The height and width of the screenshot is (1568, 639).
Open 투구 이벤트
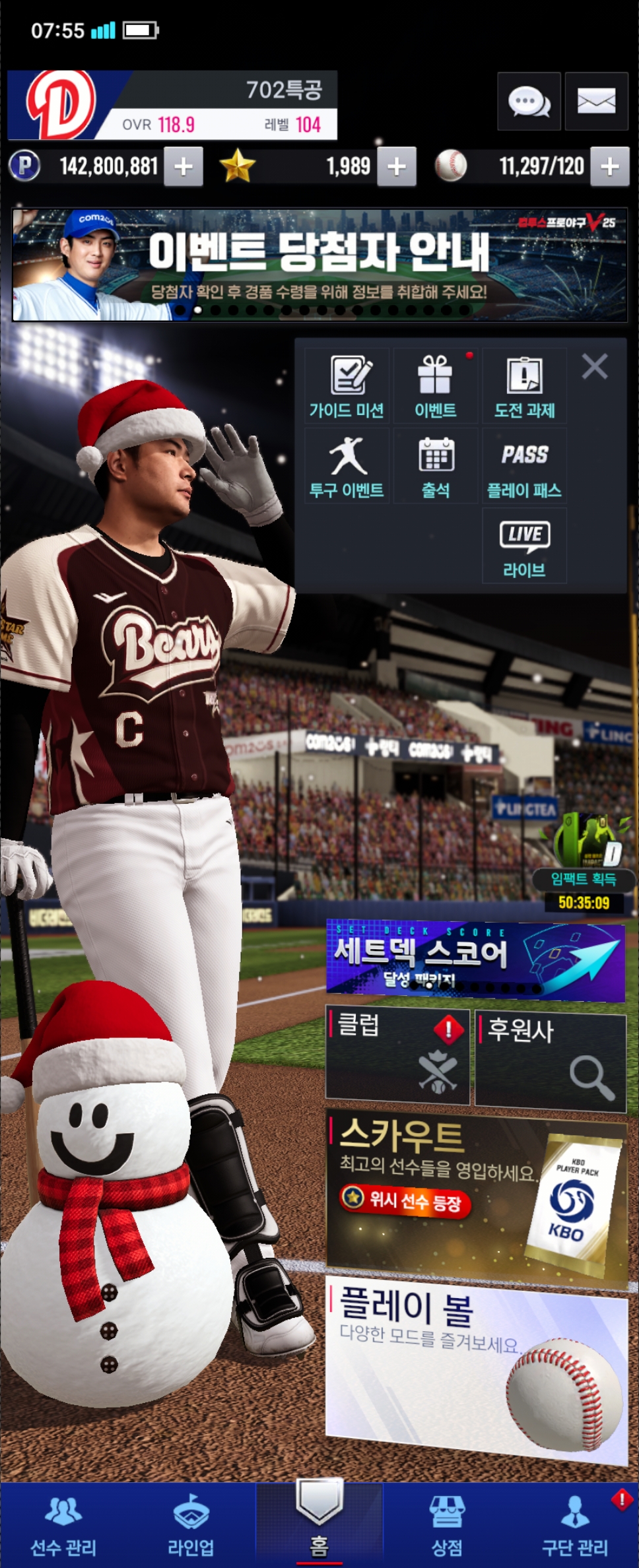pyautogui.click(x=347, y=467)
